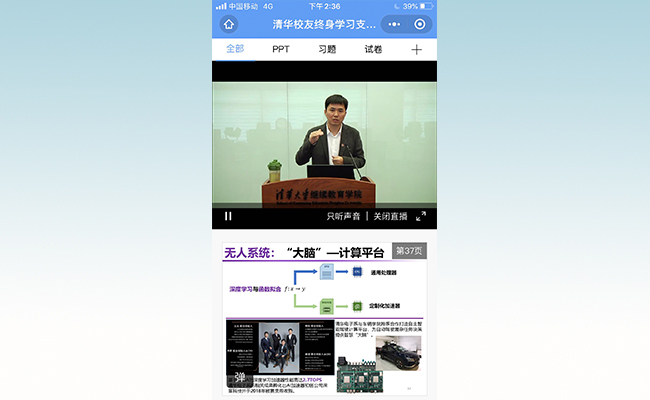
Task: Tap the plus icon beside the tabs
Action: [417, 49]
